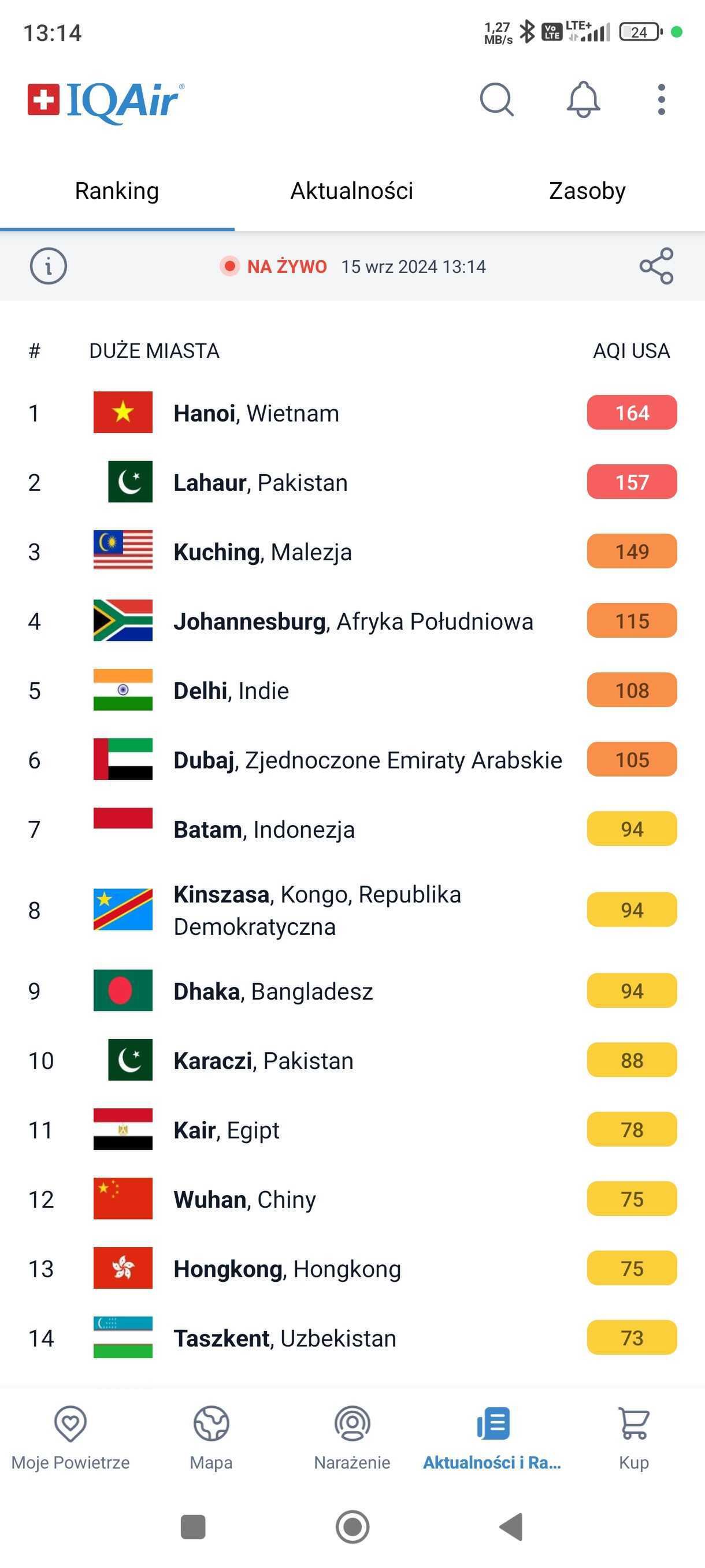Screen dimensions: 705x1568
Task: Tap the system back button
Action: [511, 1526]
